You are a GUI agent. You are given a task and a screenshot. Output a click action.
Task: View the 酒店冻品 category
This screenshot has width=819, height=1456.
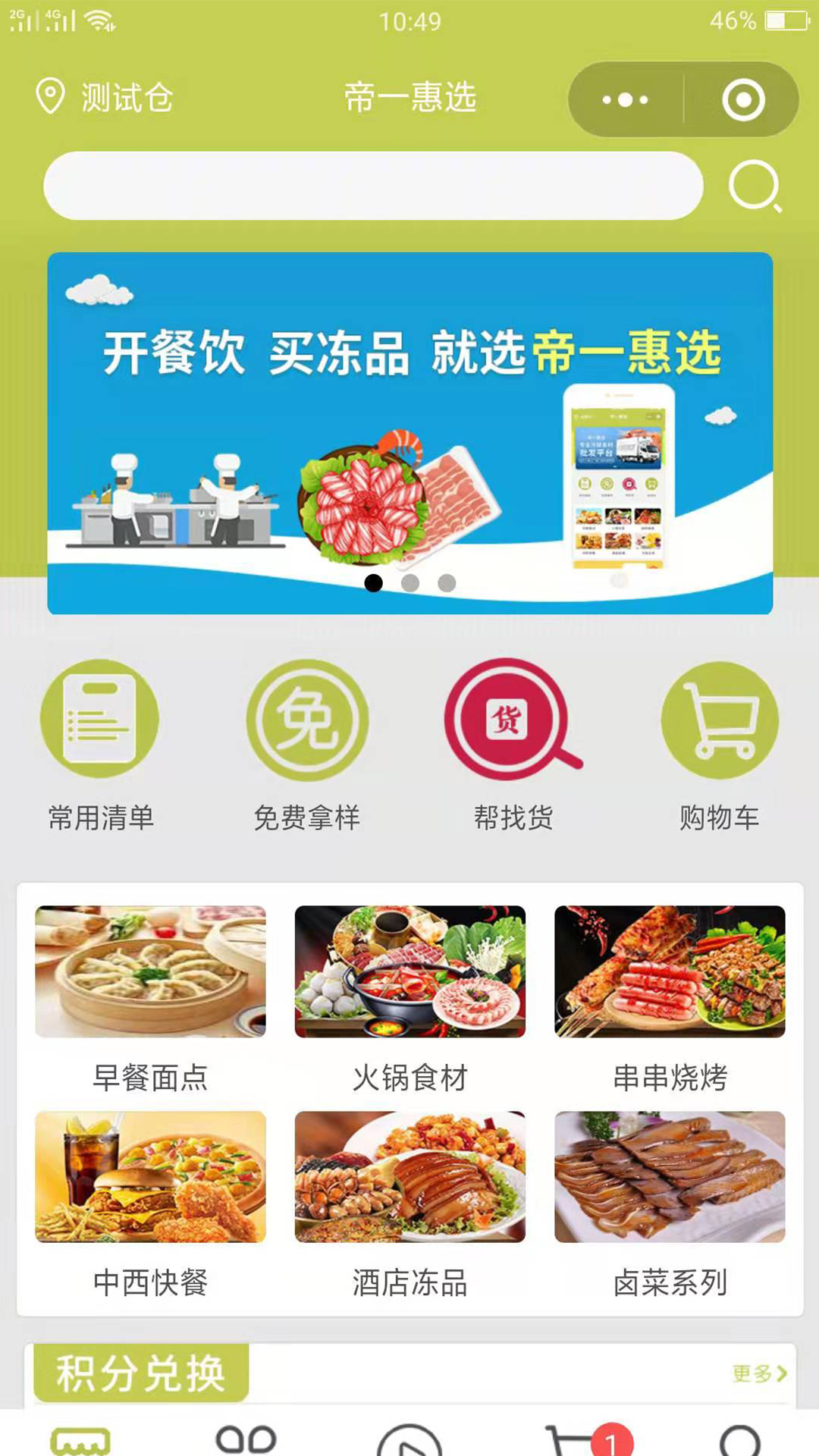409,1202
